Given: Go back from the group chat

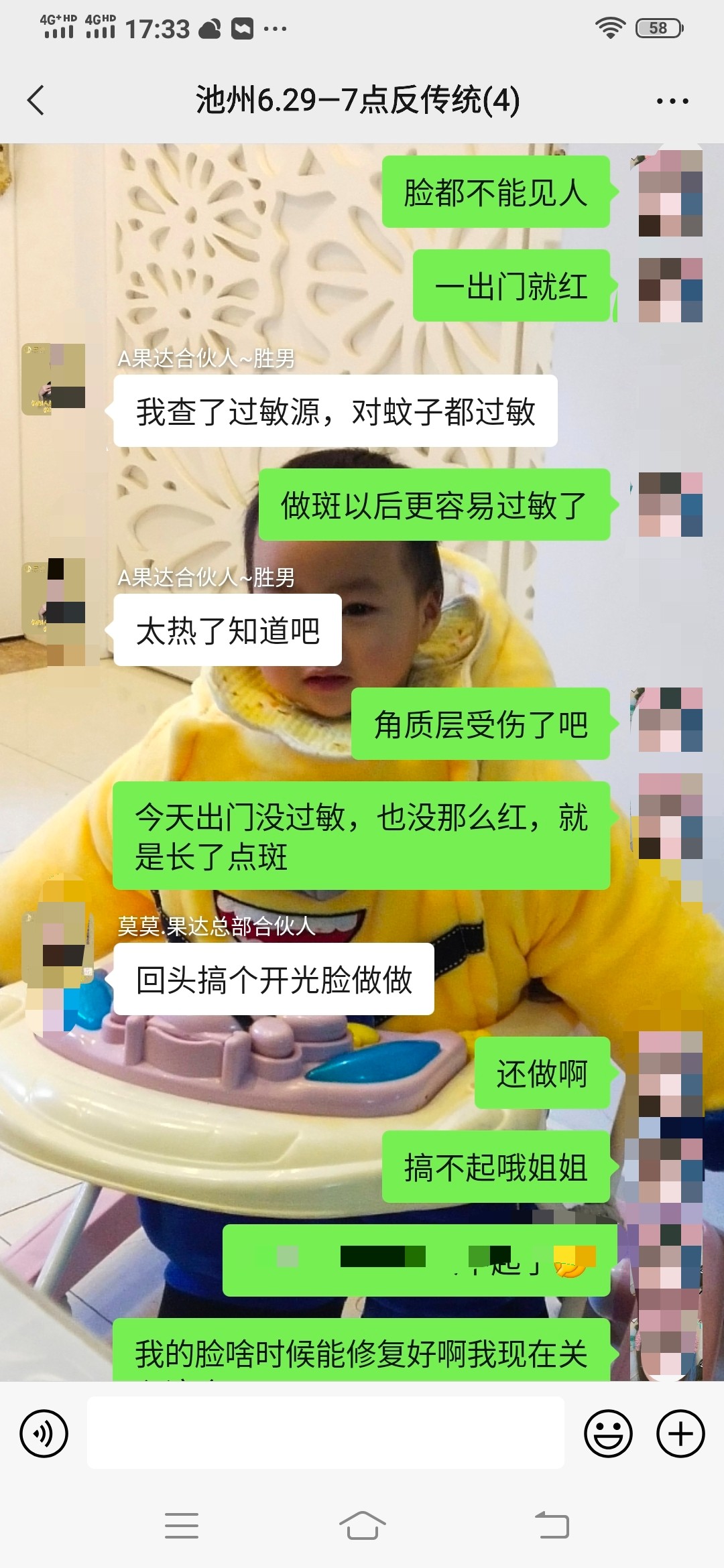Looking at the screenshot, I should [36, 101].
